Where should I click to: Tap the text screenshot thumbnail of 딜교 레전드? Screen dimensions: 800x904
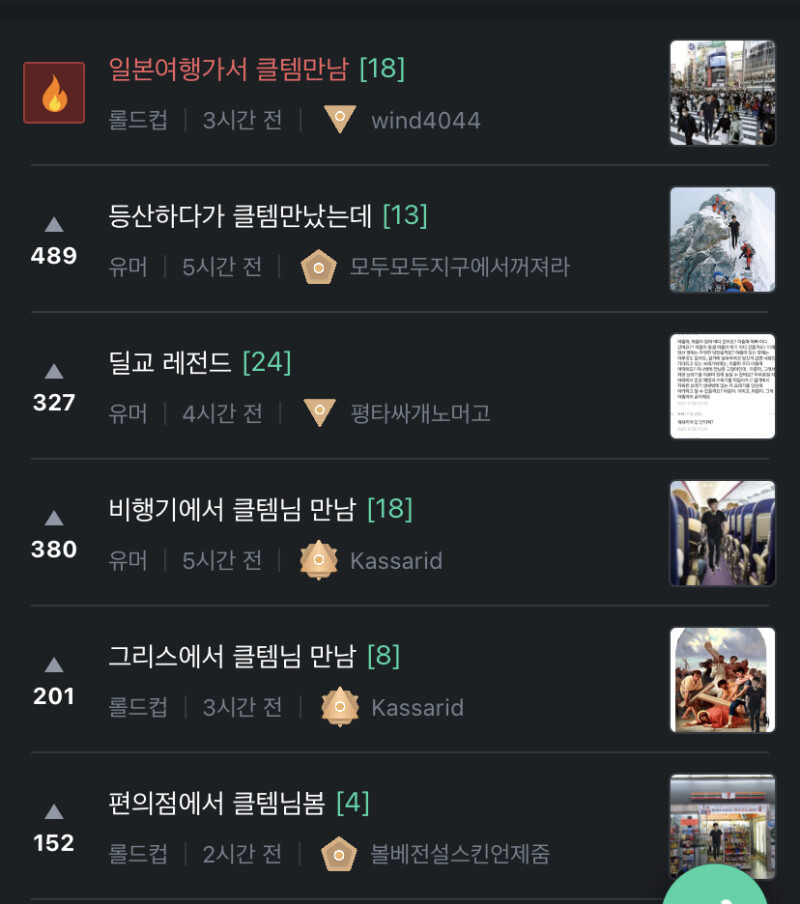click(722, 387)
